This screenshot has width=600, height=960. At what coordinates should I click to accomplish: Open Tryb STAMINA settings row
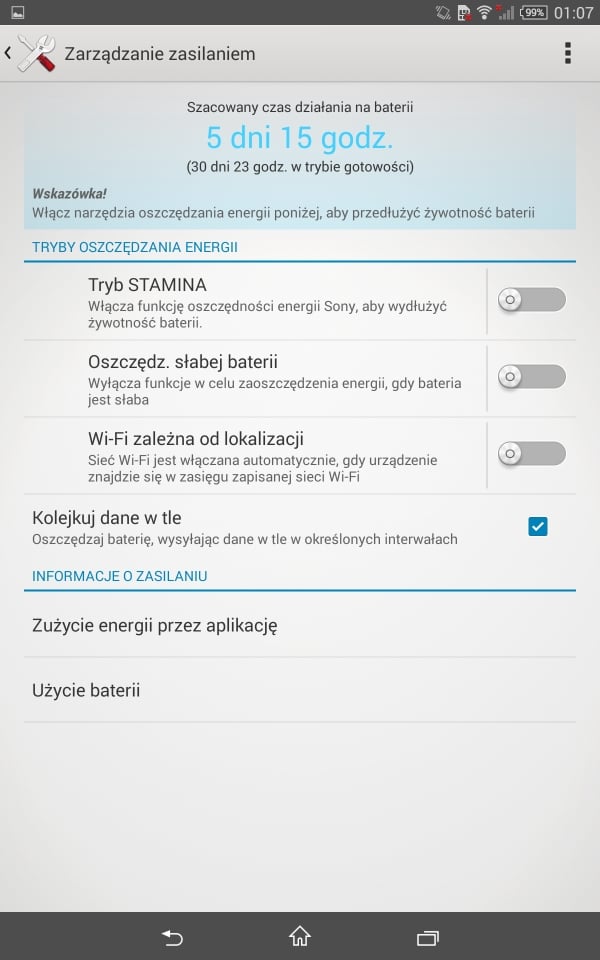pos(255,302)
